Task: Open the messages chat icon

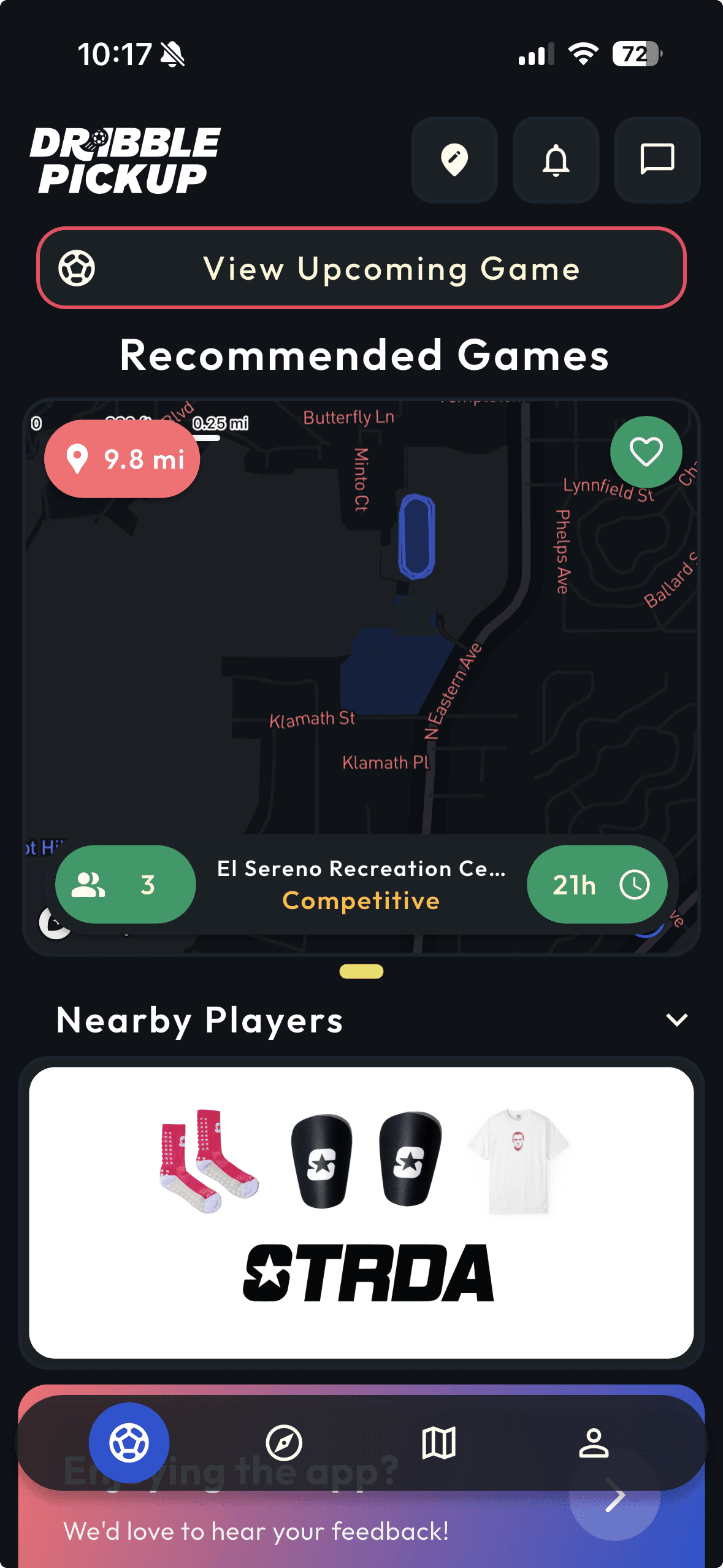Action: pyautogui.click(x=657, y=160)
